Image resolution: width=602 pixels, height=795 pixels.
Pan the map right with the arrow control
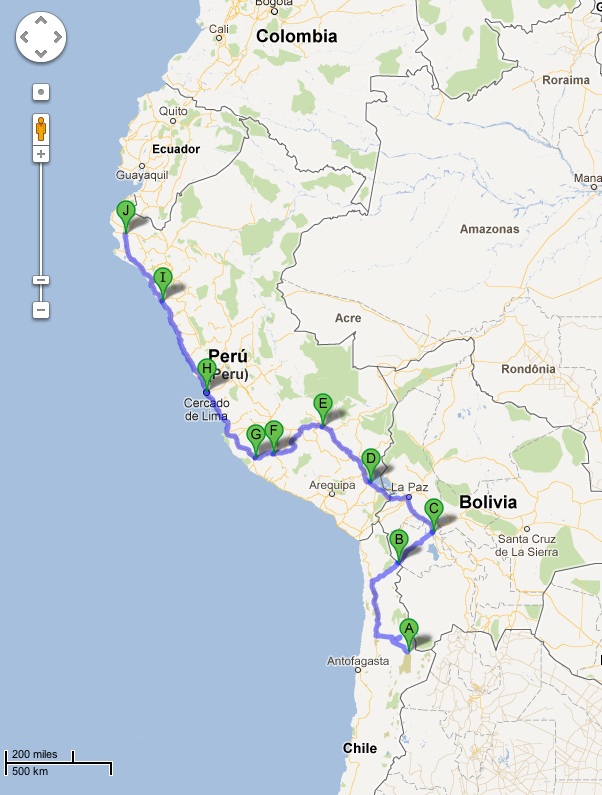(57, 38)
